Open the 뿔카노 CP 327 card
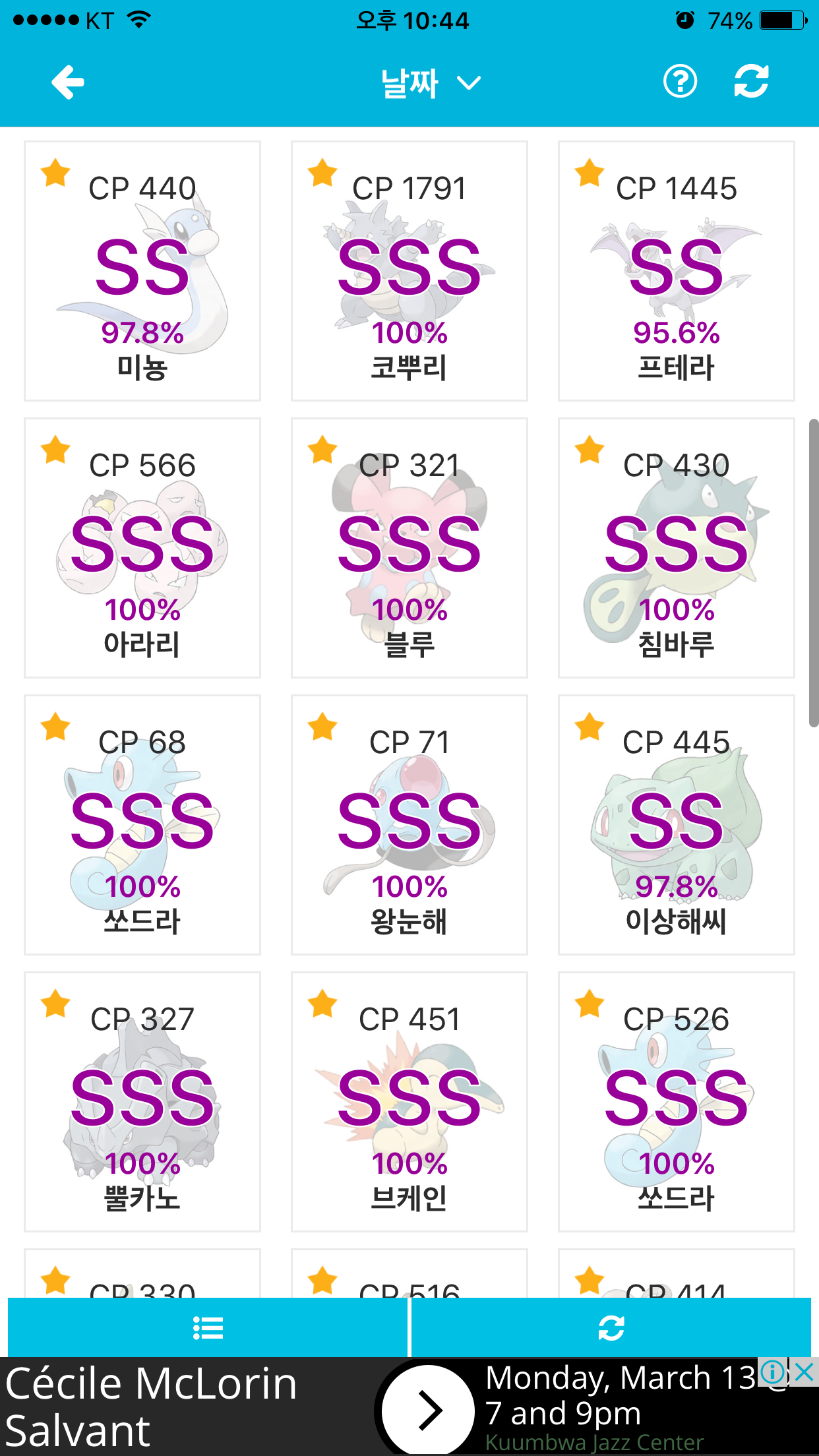 point(142,1102)
